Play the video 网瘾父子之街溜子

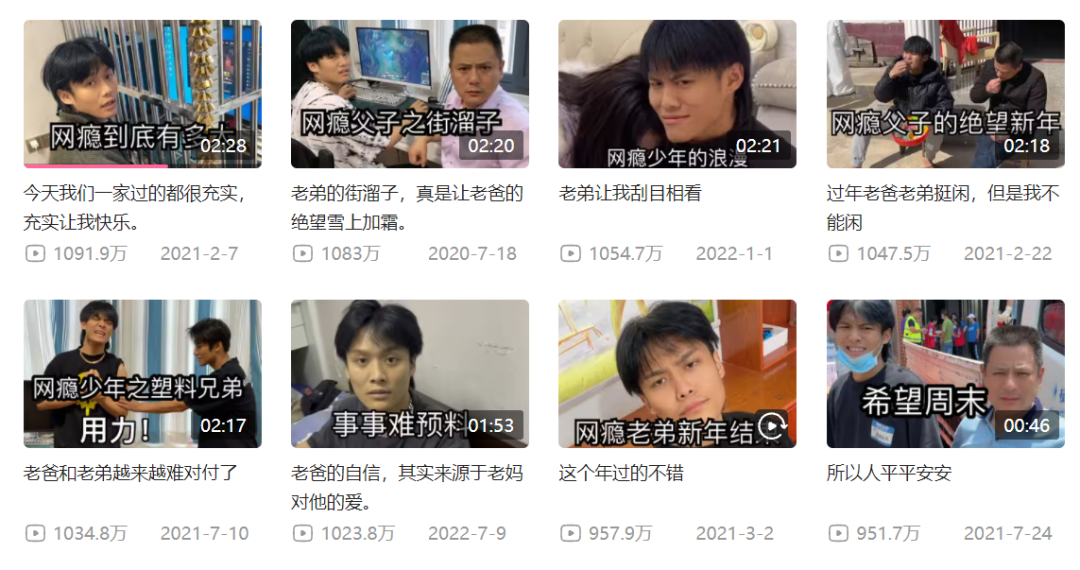pyautogui.click(x=409, y=93)
